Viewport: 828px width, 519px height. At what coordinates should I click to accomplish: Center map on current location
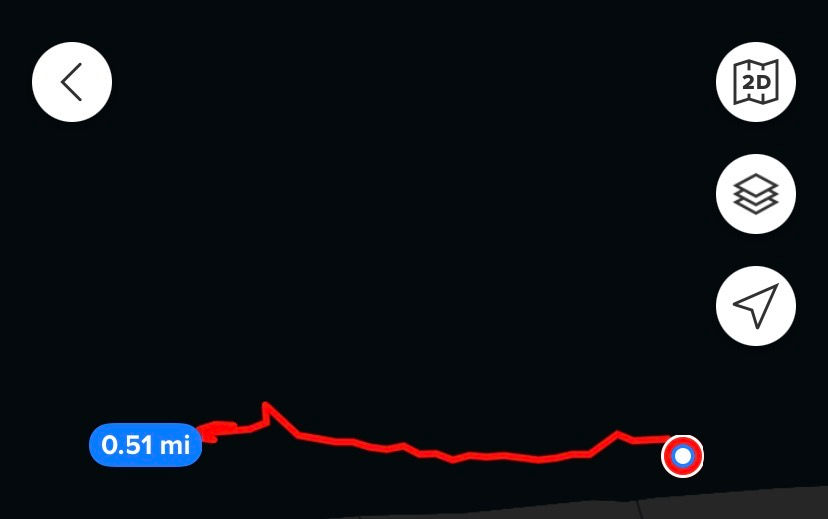(x=756, y=306)
